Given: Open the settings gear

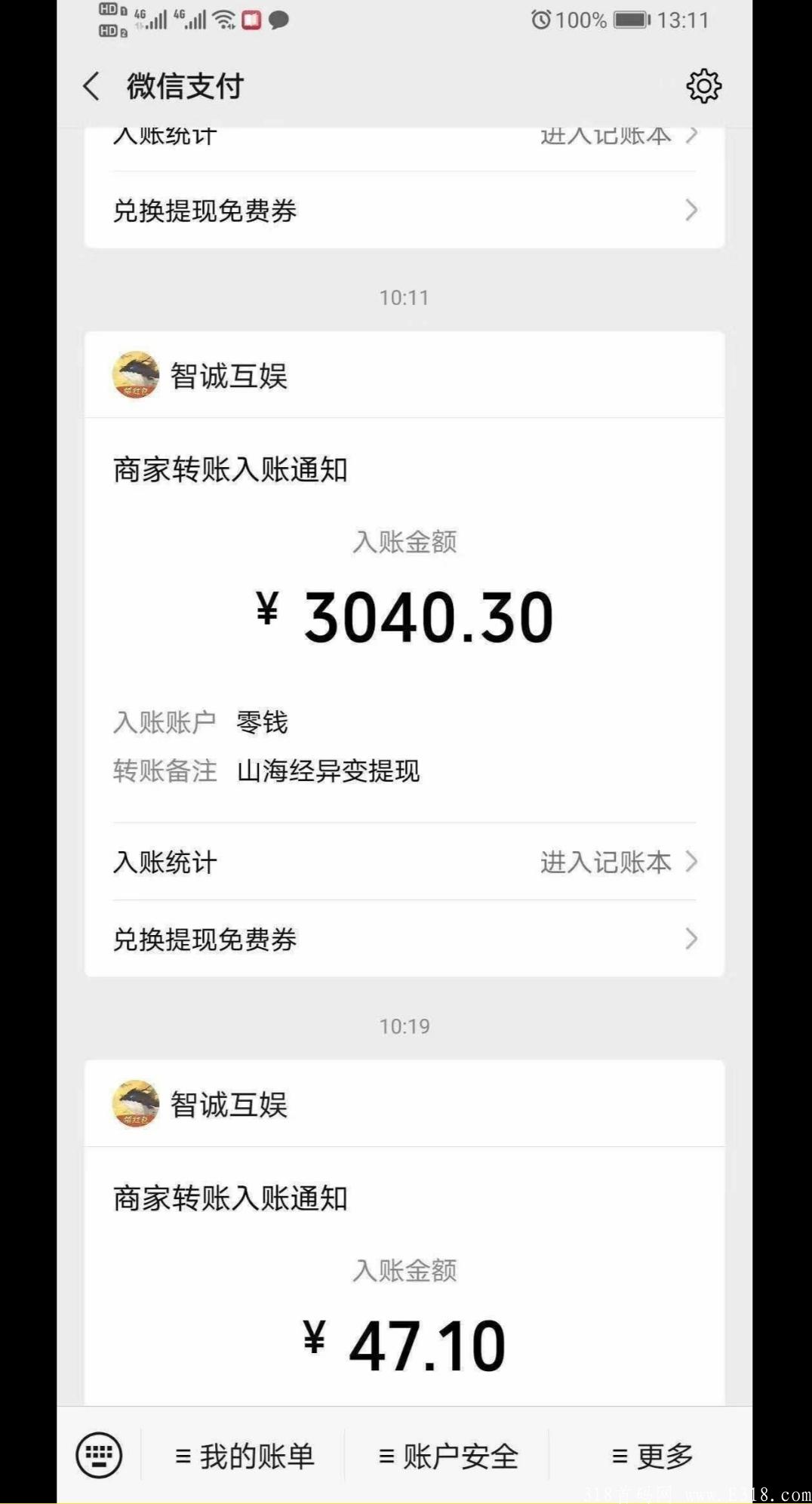Looking at the screenshot, I should 704,85.
